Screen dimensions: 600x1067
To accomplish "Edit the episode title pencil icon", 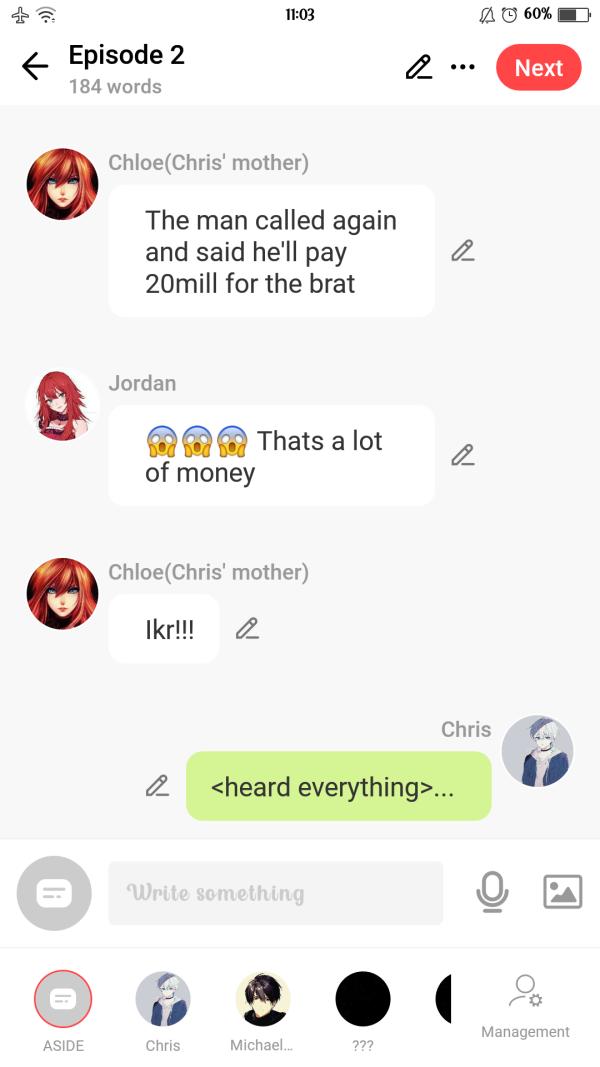I will (x=418, y=67).
